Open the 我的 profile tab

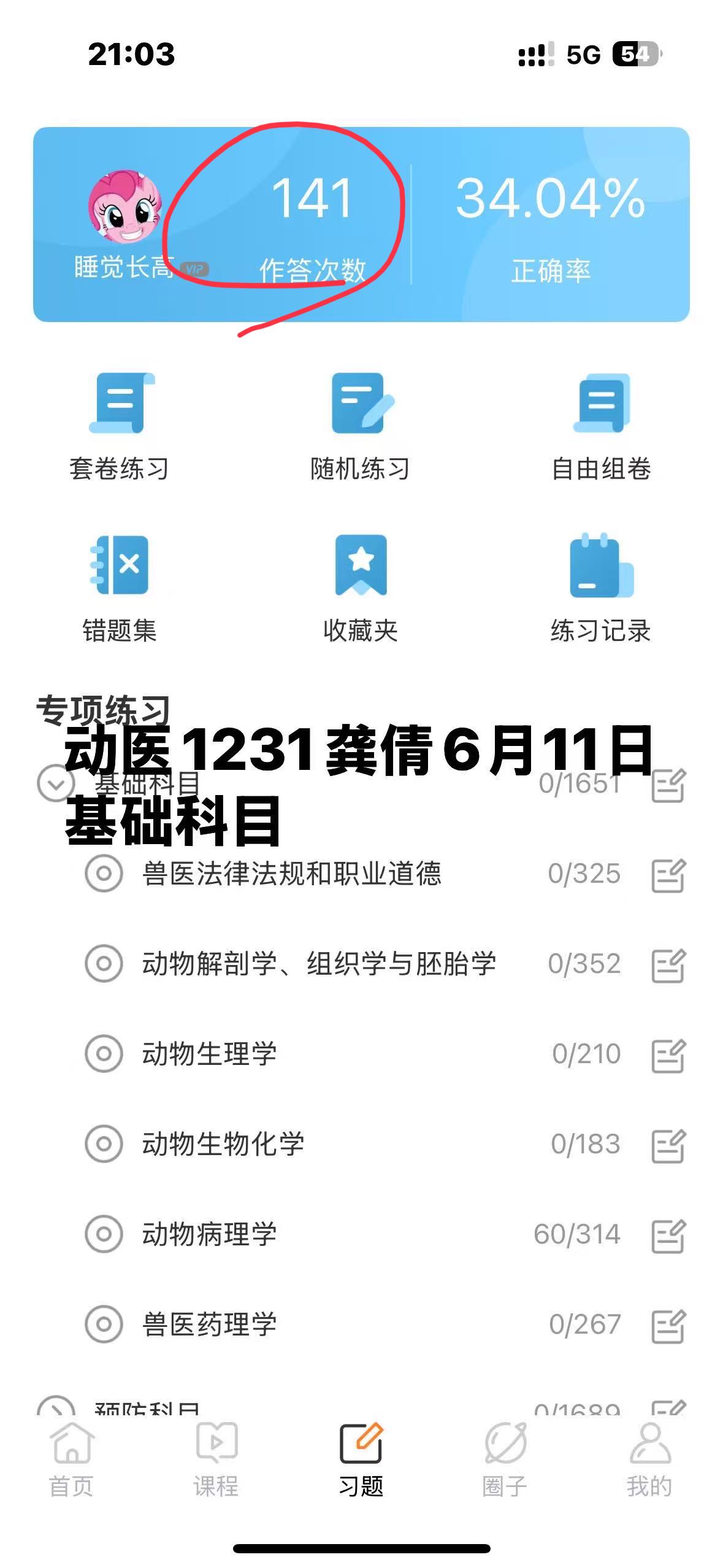[649, 1460]
